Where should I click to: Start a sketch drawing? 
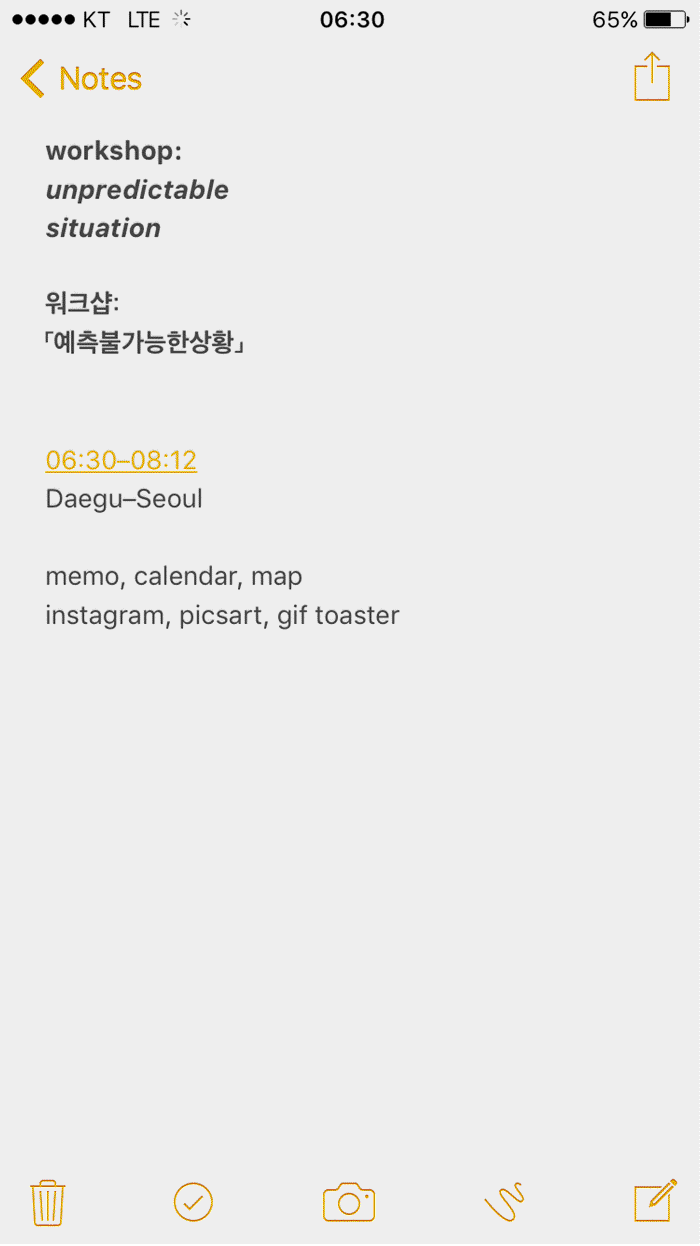(504, 1201)
